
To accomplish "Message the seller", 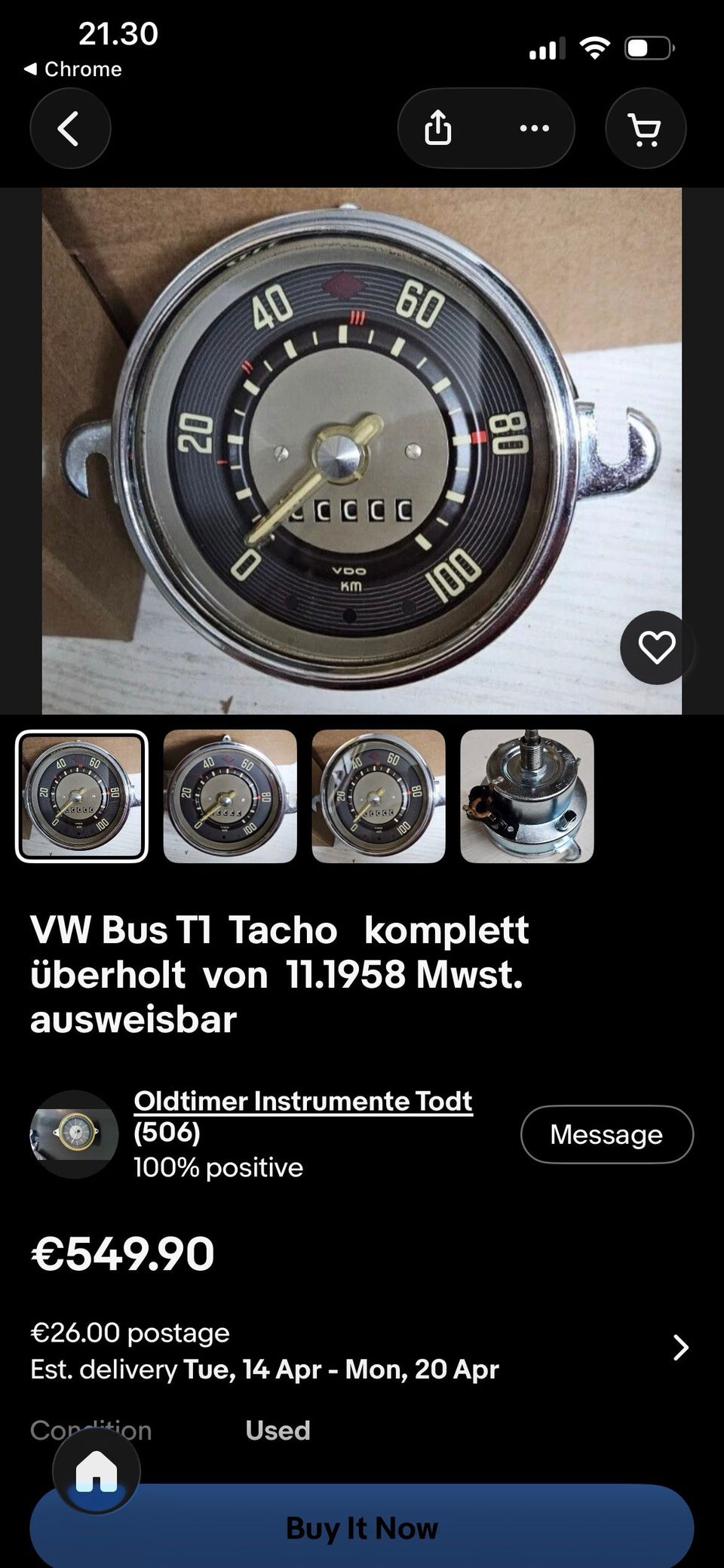I will [606, 1134].
